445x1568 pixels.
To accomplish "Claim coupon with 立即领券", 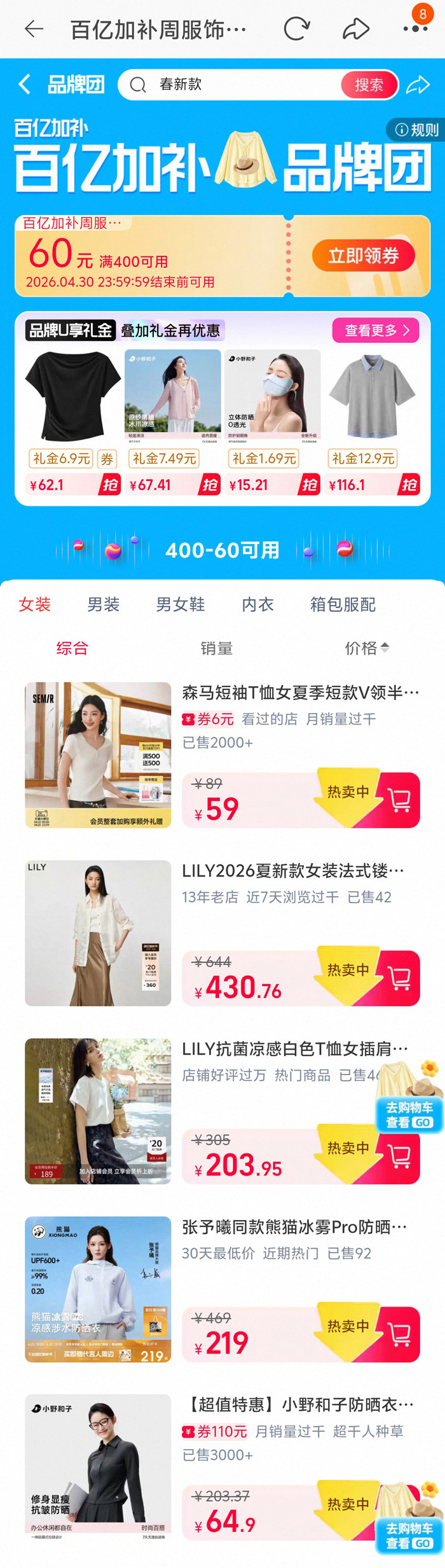I will click(363, 256).
